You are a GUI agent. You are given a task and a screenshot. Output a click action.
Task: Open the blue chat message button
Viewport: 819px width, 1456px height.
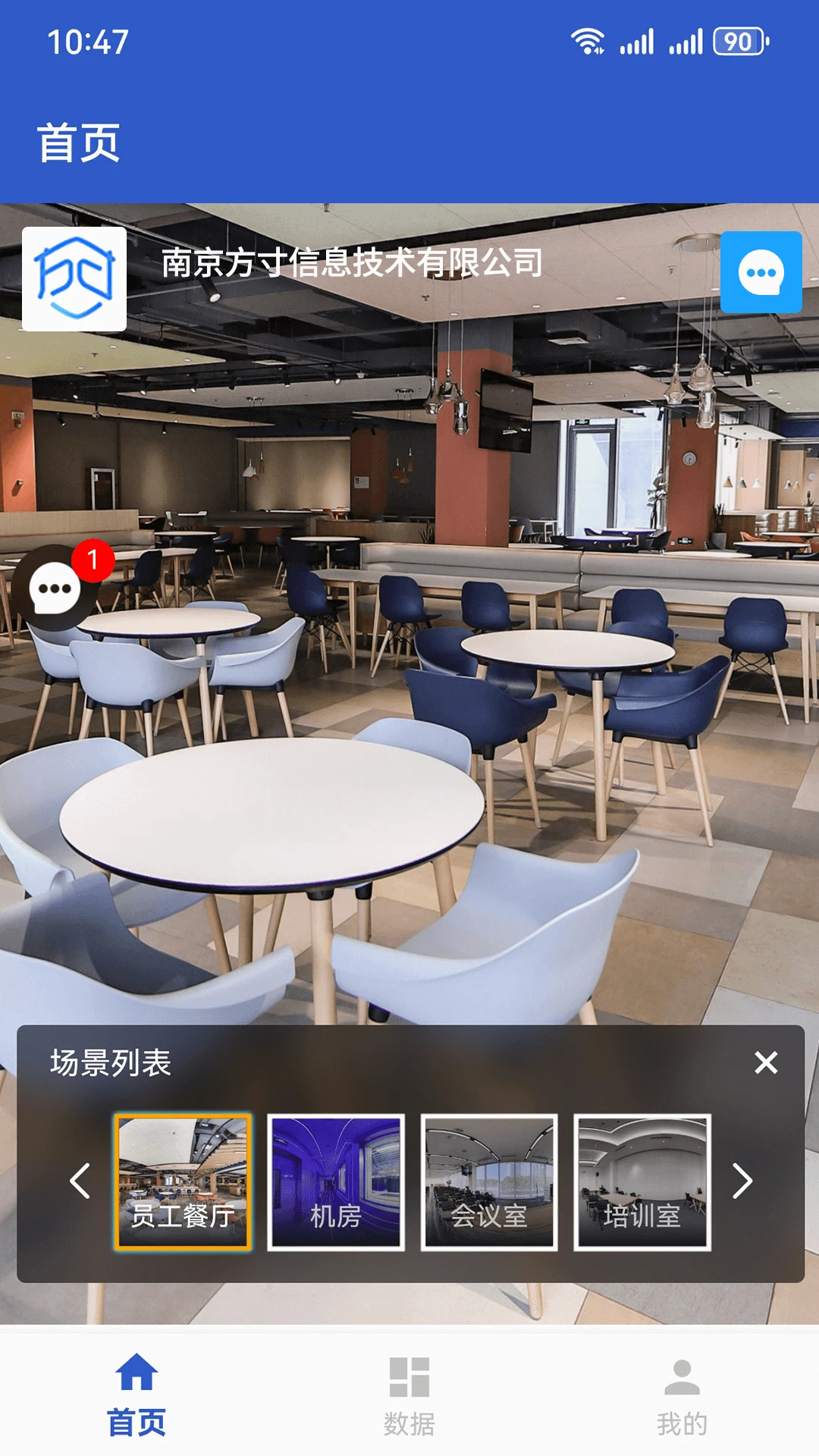coord(761,272)
